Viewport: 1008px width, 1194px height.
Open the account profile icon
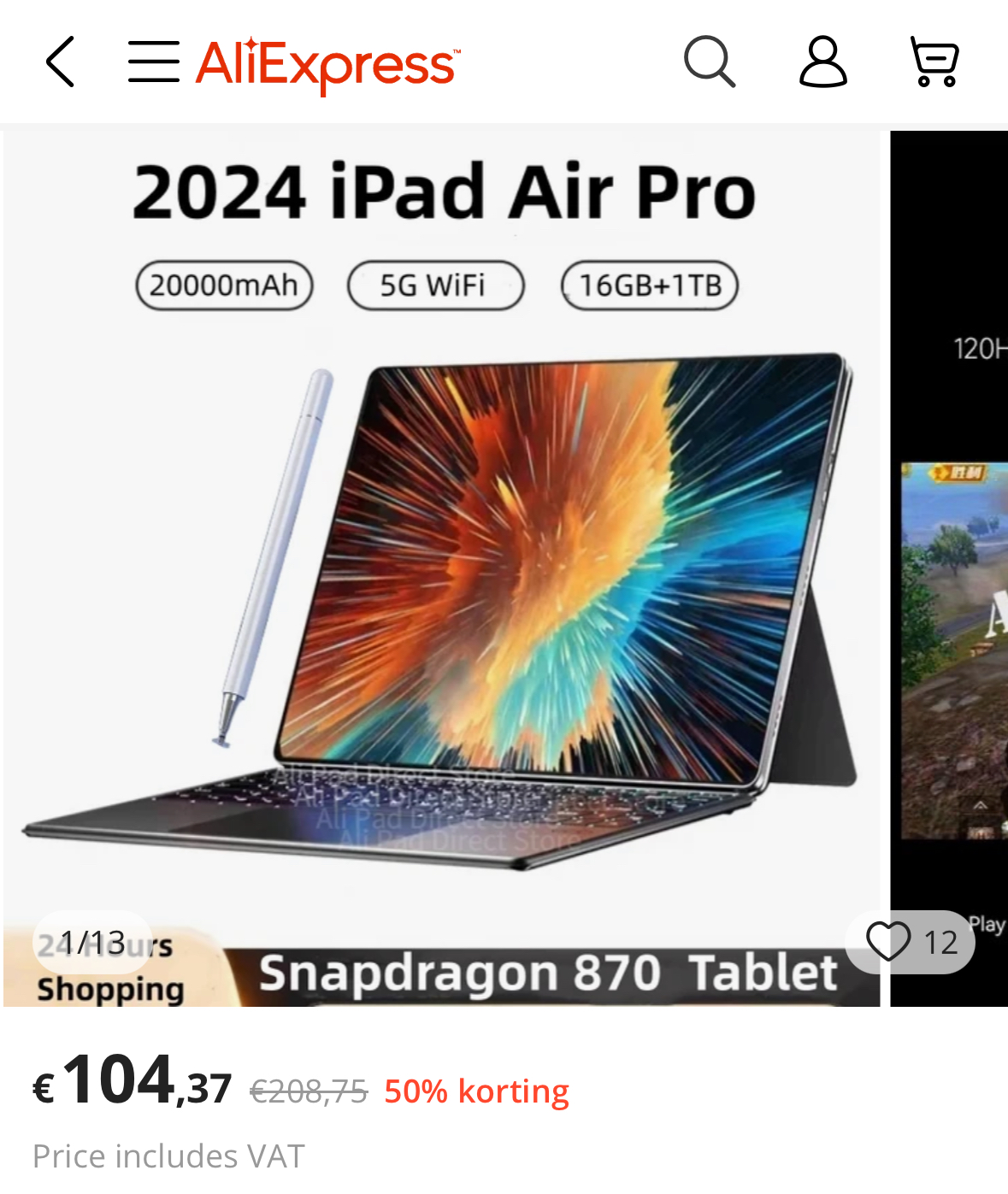(x=822, y=62)
